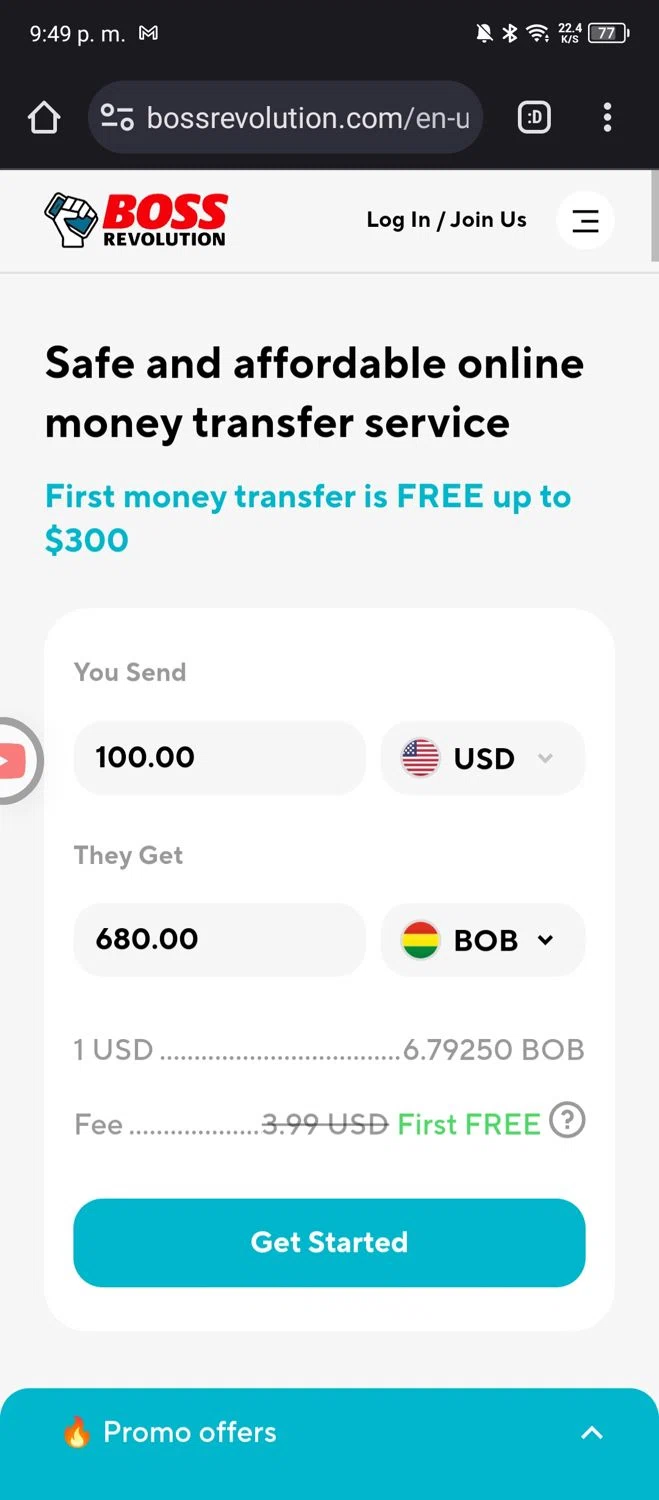
Task: Open Log In / Join Us
Action: tap(446, 220)
